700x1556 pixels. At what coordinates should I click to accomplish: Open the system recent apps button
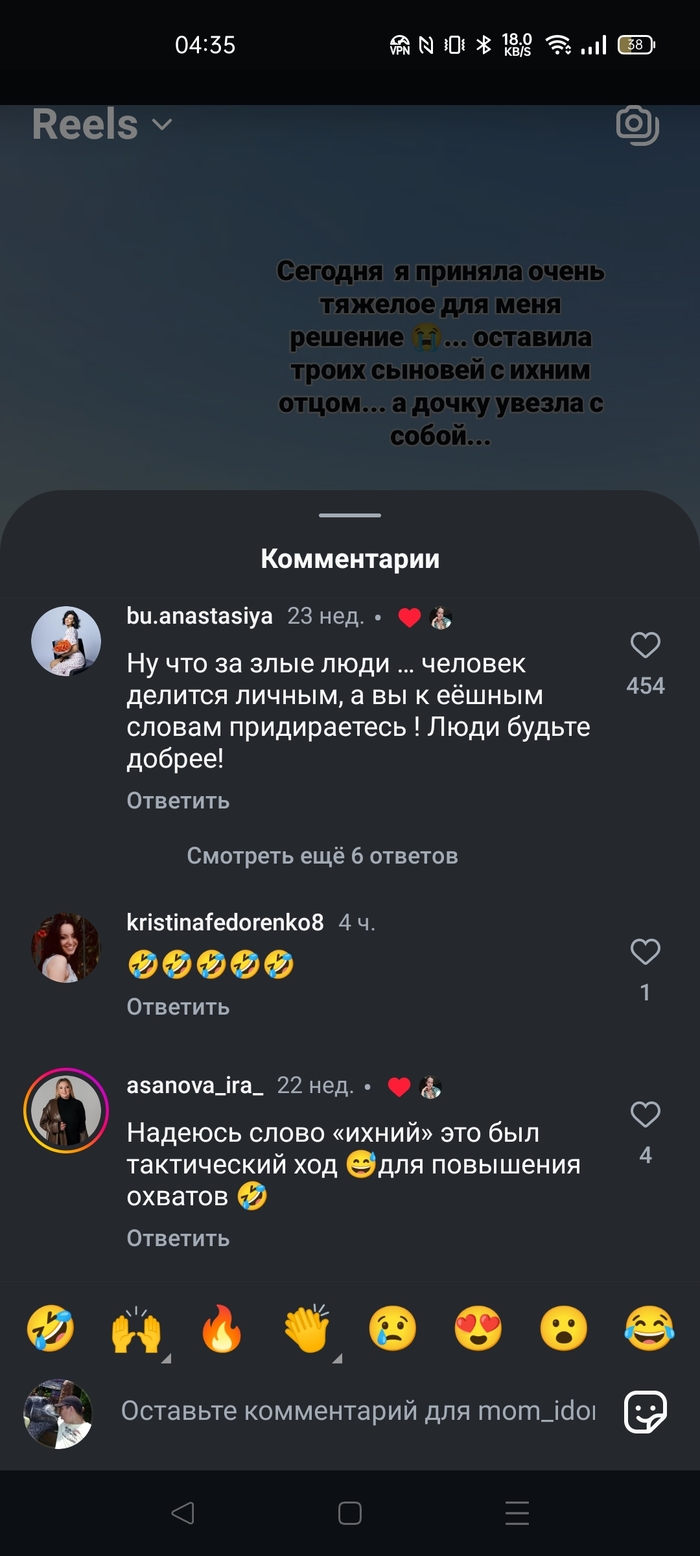pos(517,1513)
